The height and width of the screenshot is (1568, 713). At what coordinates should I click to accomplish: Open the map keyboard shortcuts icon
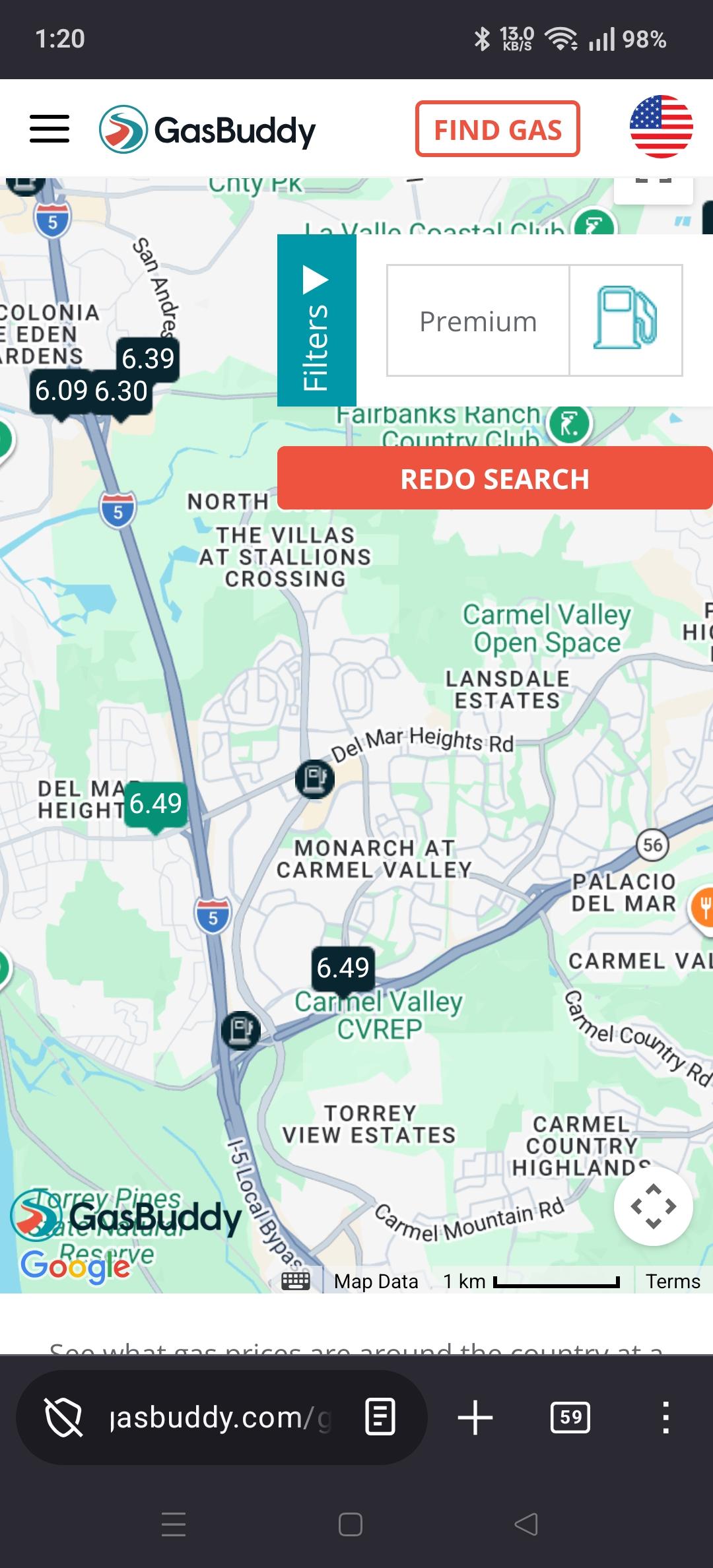(x=295, y=1281)
